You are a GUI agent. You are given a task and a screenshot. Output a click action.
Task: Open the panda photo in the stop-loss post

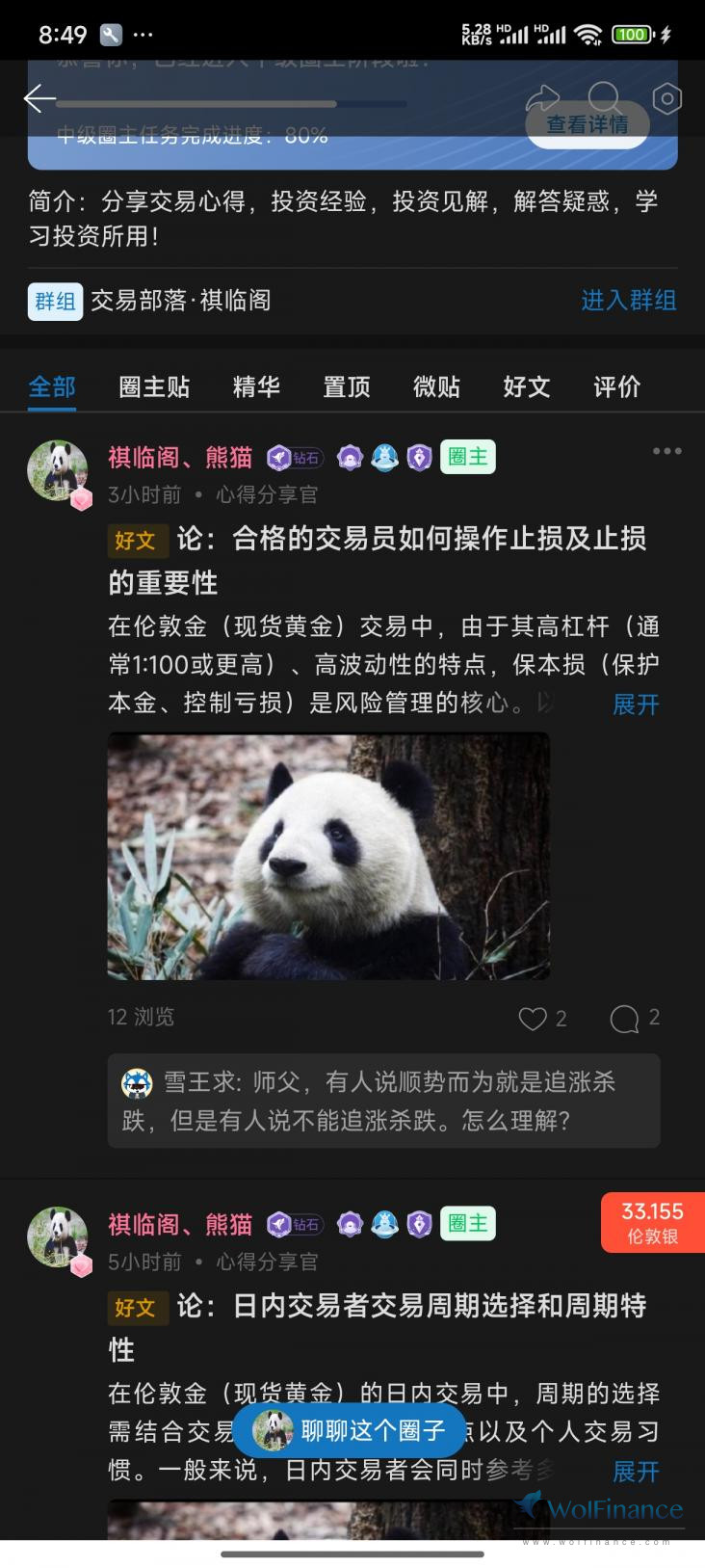point(328,856)
